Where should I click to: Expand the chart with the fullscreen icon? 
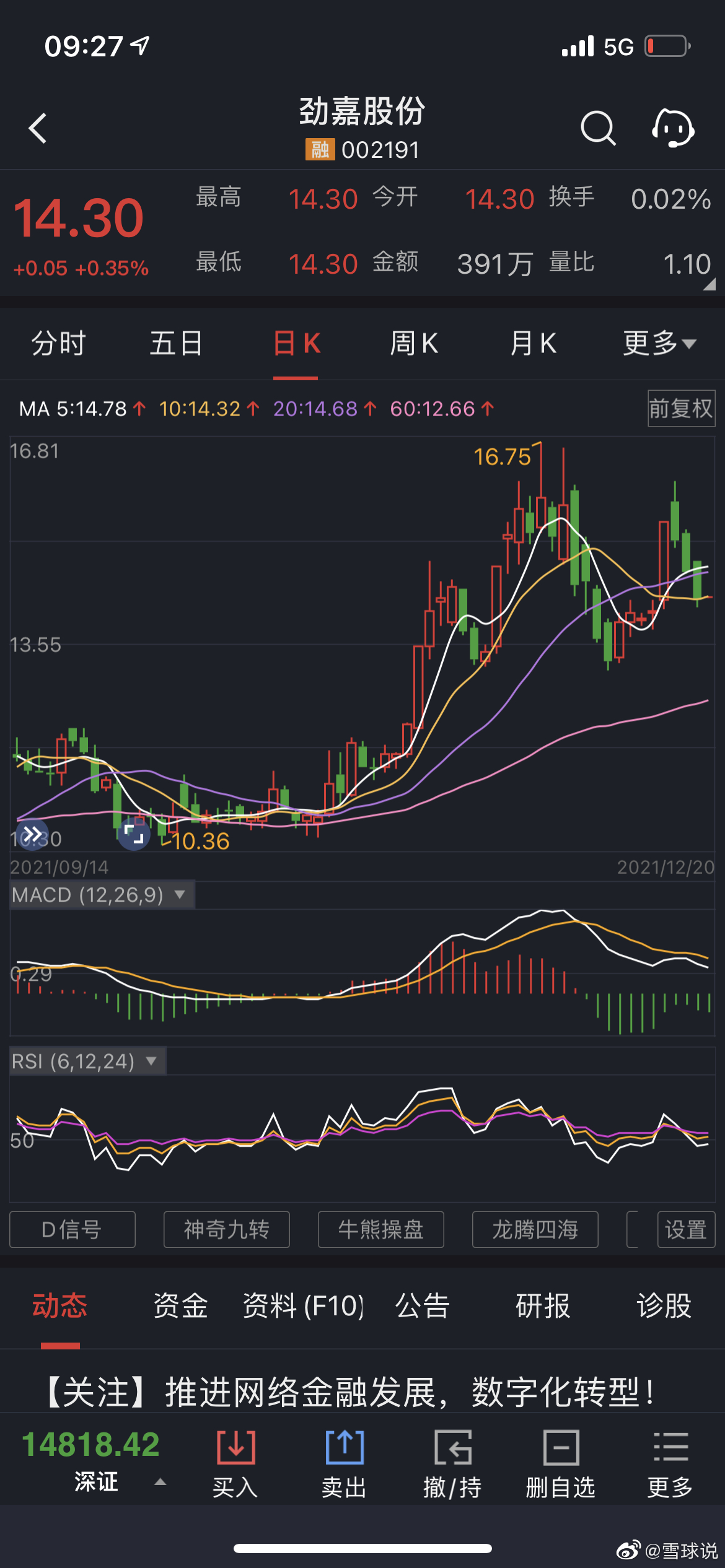coord(134,835)
